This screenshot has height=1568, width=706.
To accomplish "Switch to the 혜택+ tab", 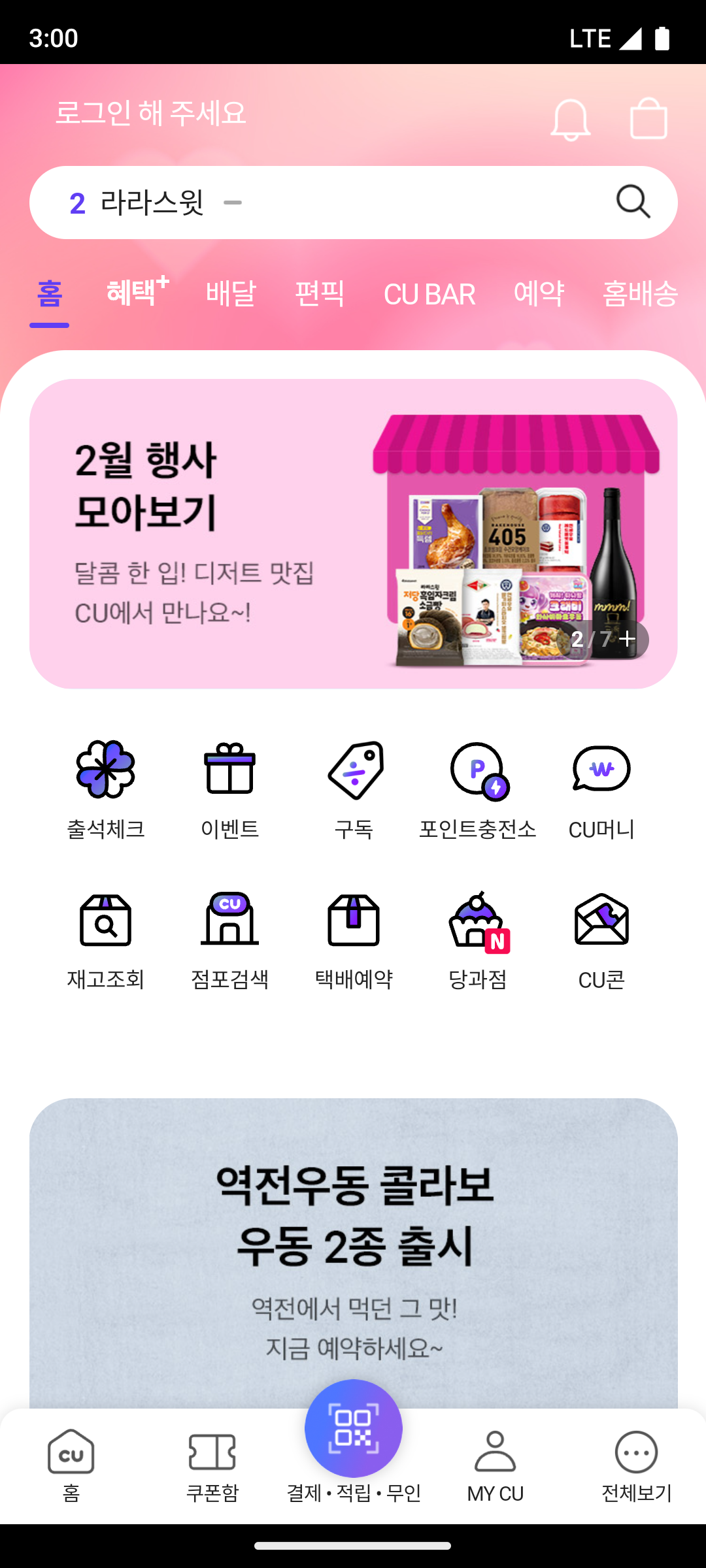I will [135, 293].
